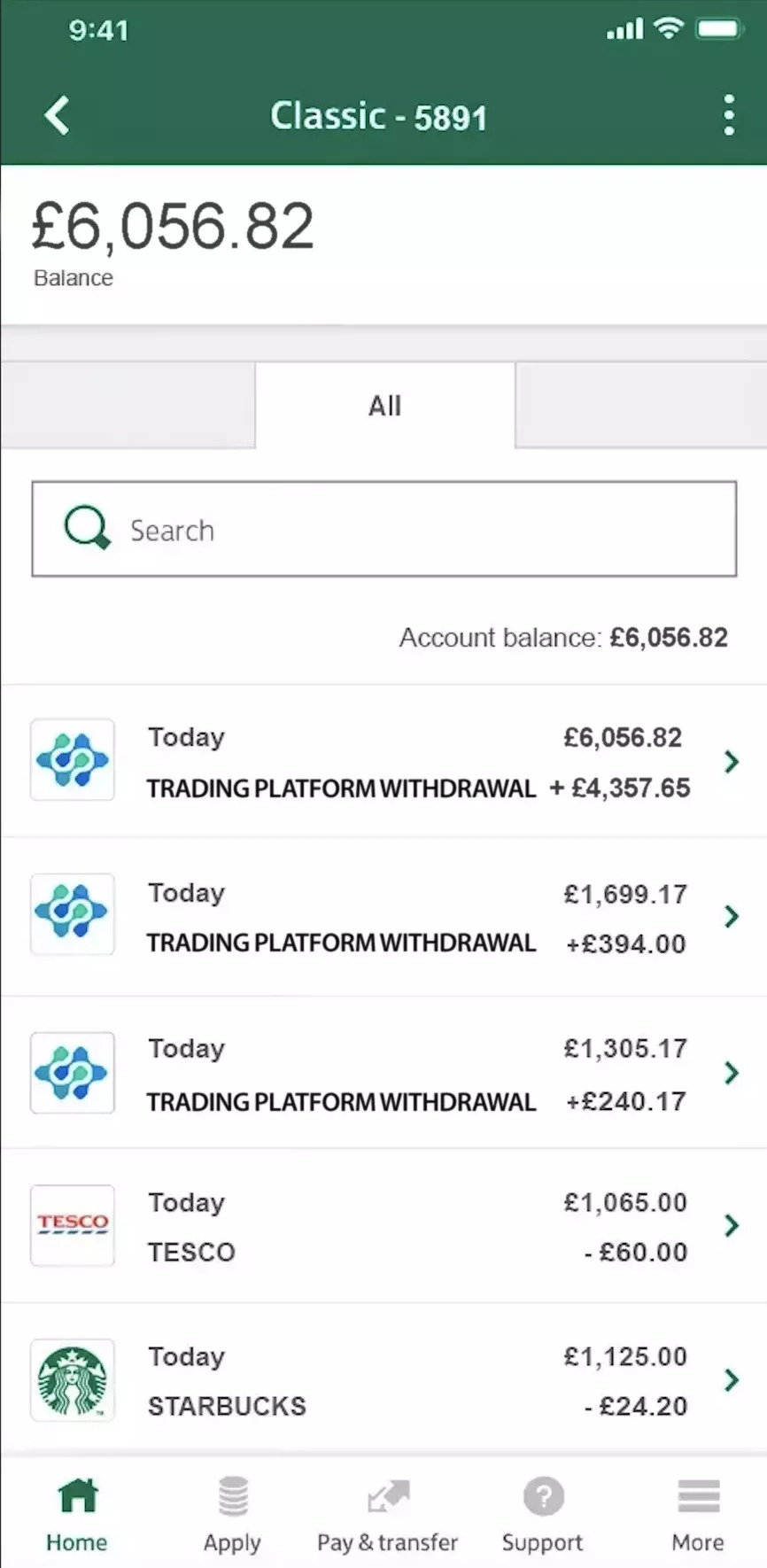Tap the Search field
Image resolution: width=767 pixels, height=1568 pixels.
click(384, 530)
